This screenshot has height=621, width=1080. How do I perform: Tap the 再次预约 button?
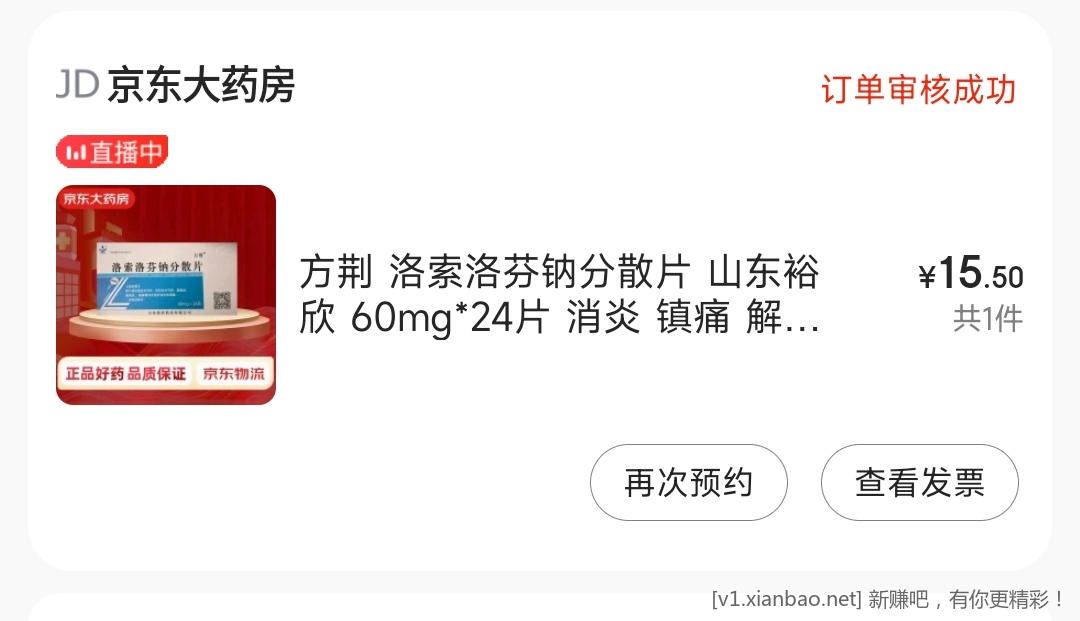pyautogui.click(x=688, y=483)
